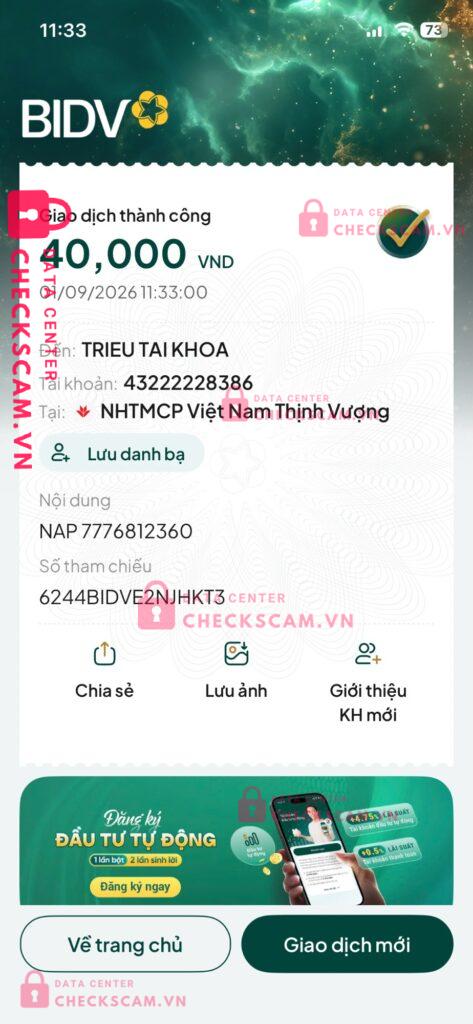
Task: Save receipt image with Lưu ảnh
Action: [x=236, y=671]
